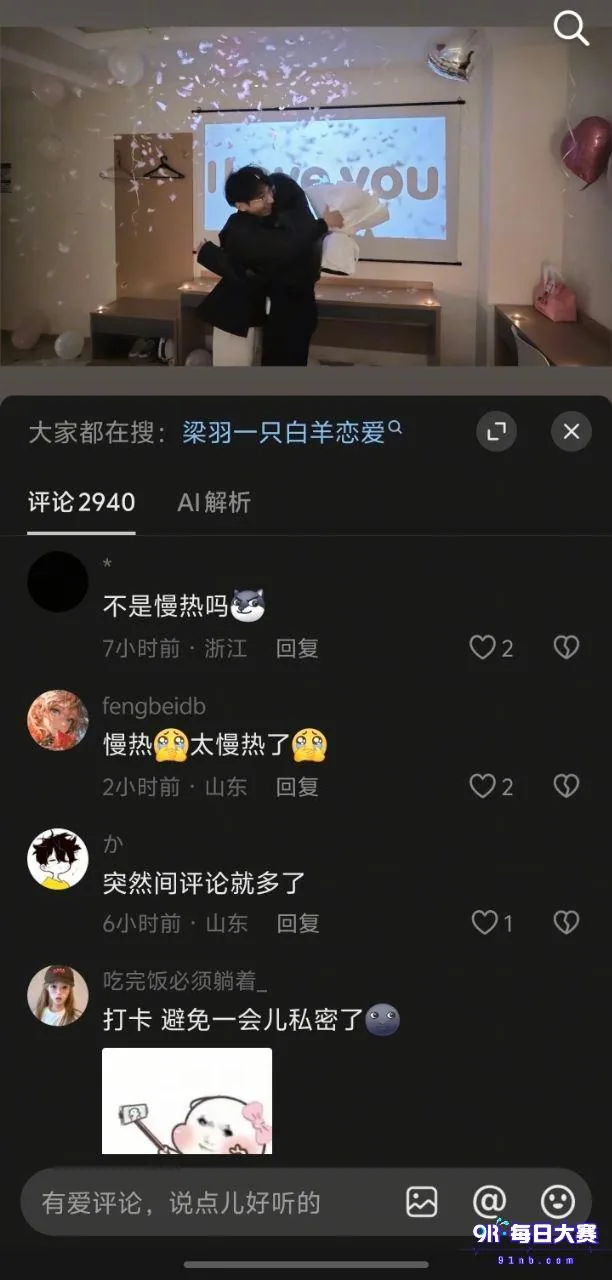
Task: Mention someone with the @ icon
Action: tap(489, 1202)
